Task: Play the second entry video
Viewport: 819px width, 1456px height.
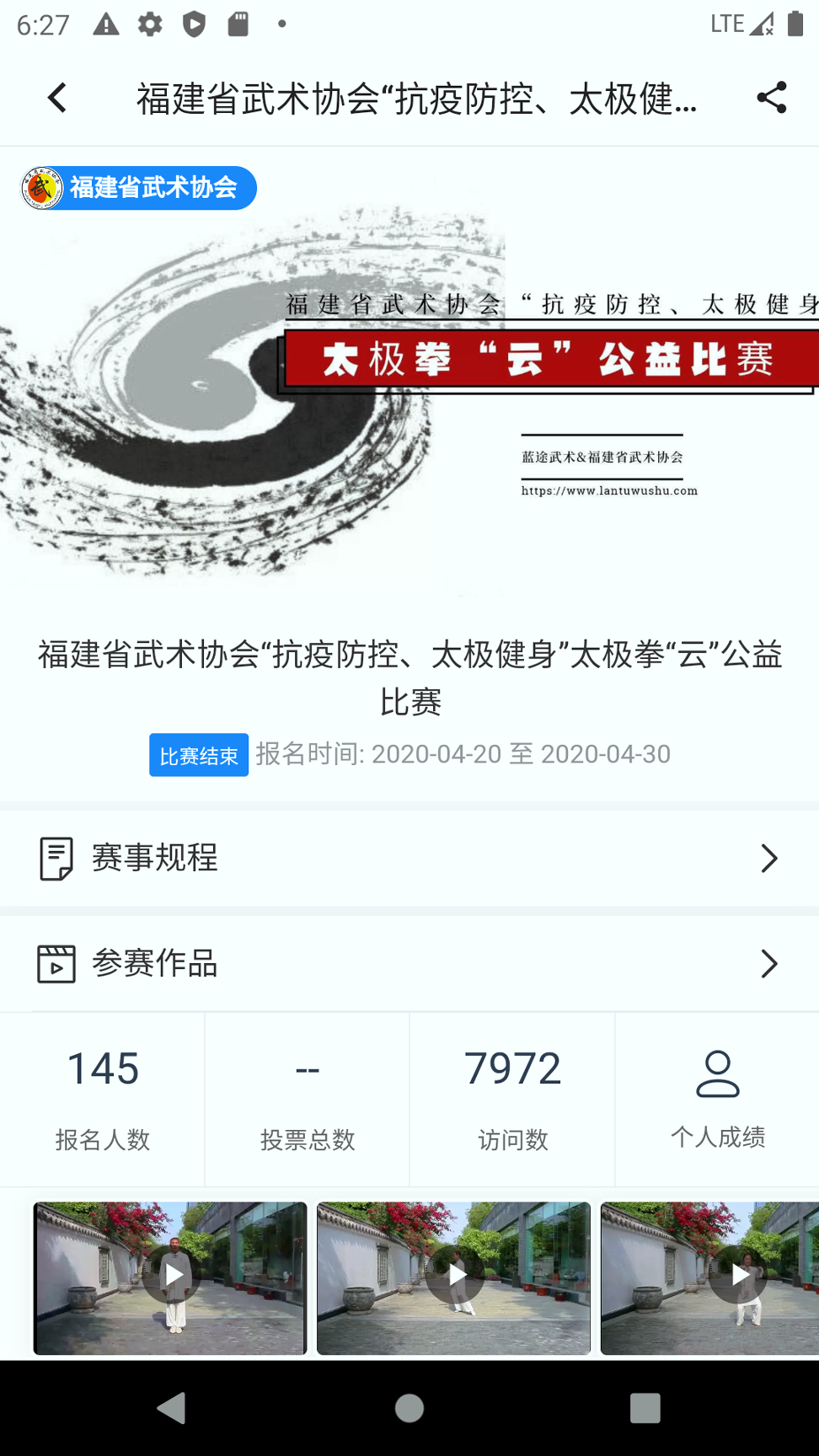Action: (454, 1275)
